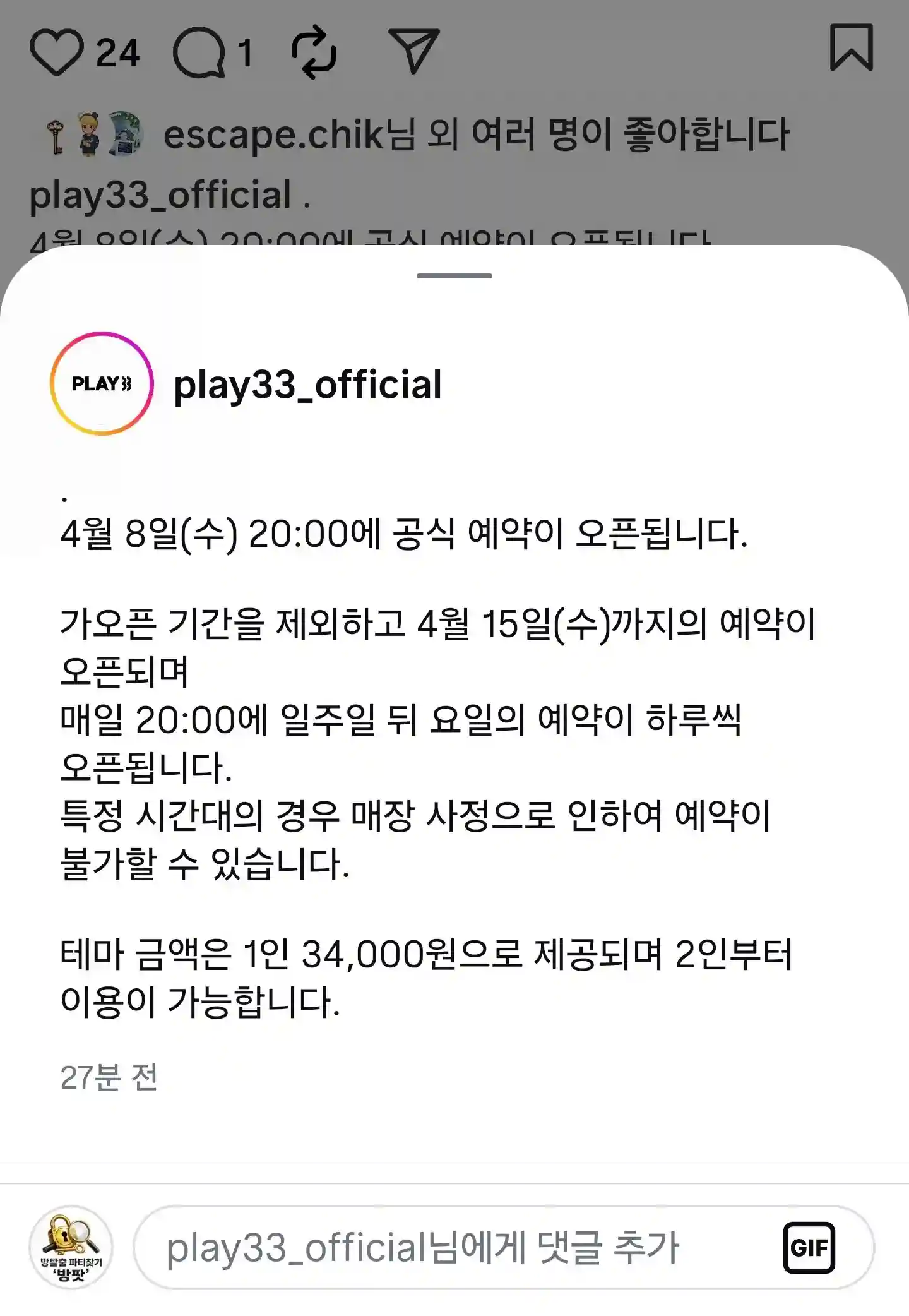Tap the comment sheet drag handle
The width and height of the screenshot is (909, 1316).
click(x=454, y=276)
